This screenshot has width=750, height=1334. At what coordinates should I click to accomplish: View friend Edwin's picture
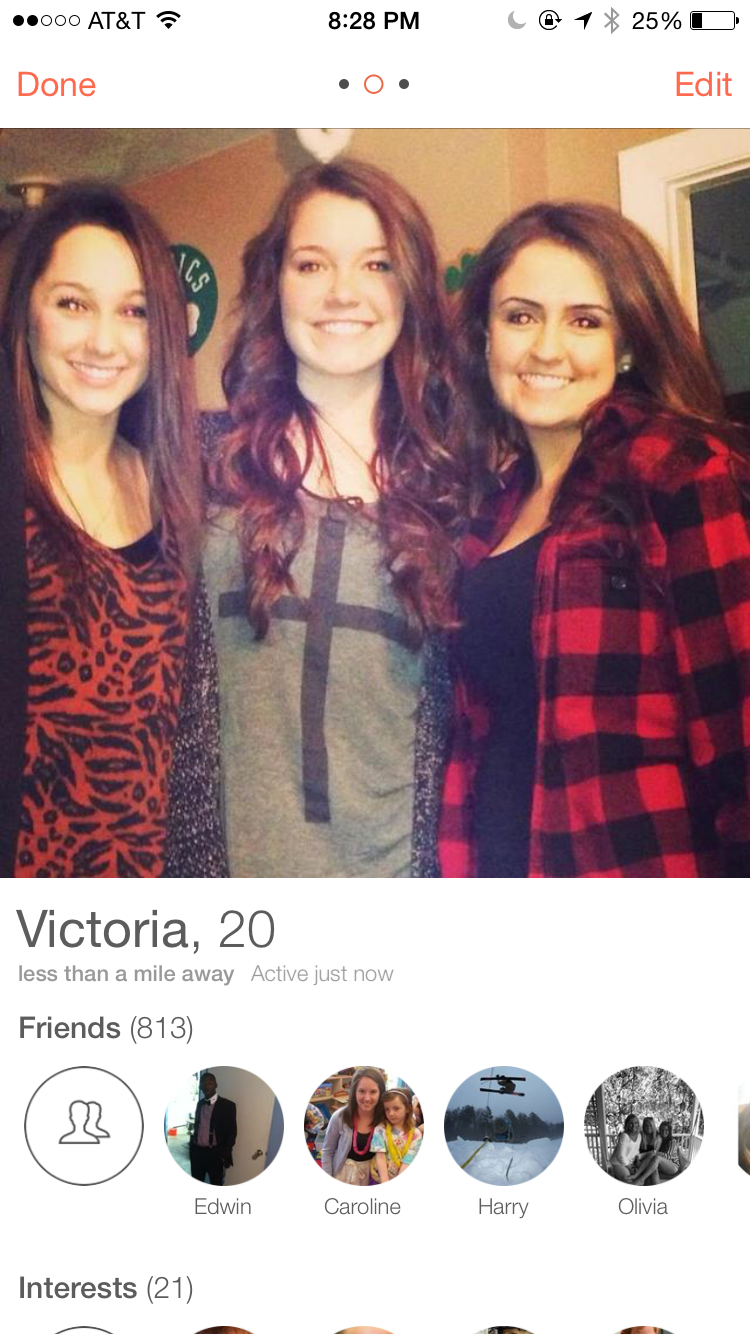point(223,1125)
